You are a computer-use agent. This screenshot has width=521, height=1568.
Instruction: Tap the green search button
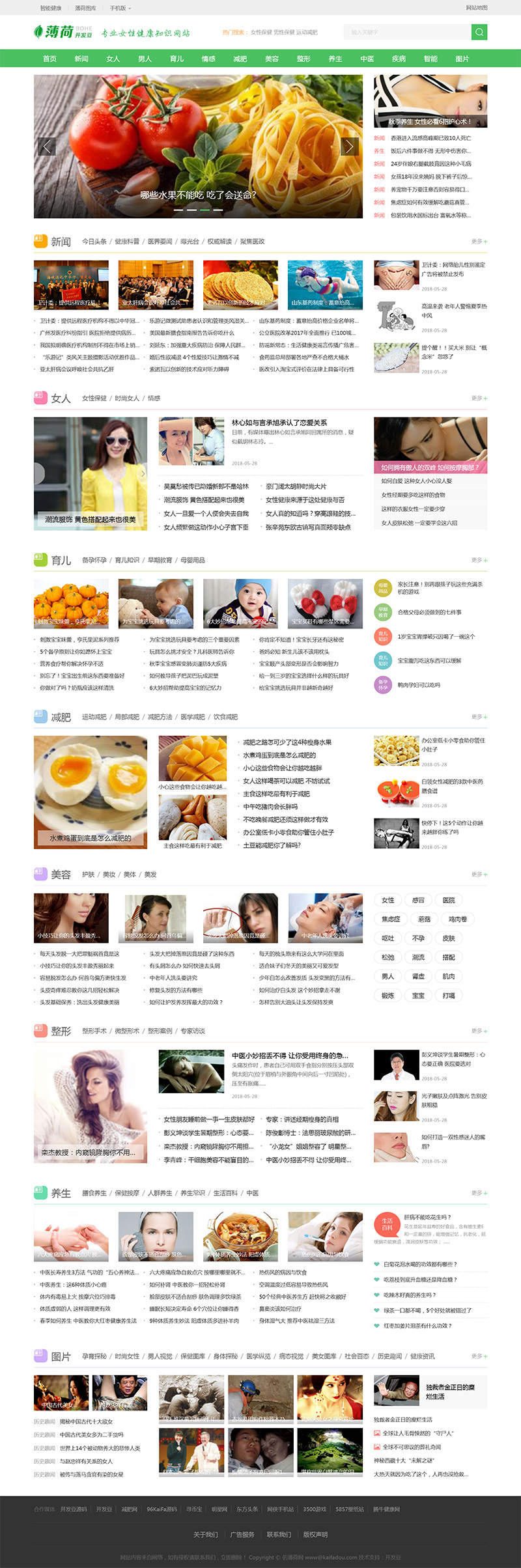479,32
